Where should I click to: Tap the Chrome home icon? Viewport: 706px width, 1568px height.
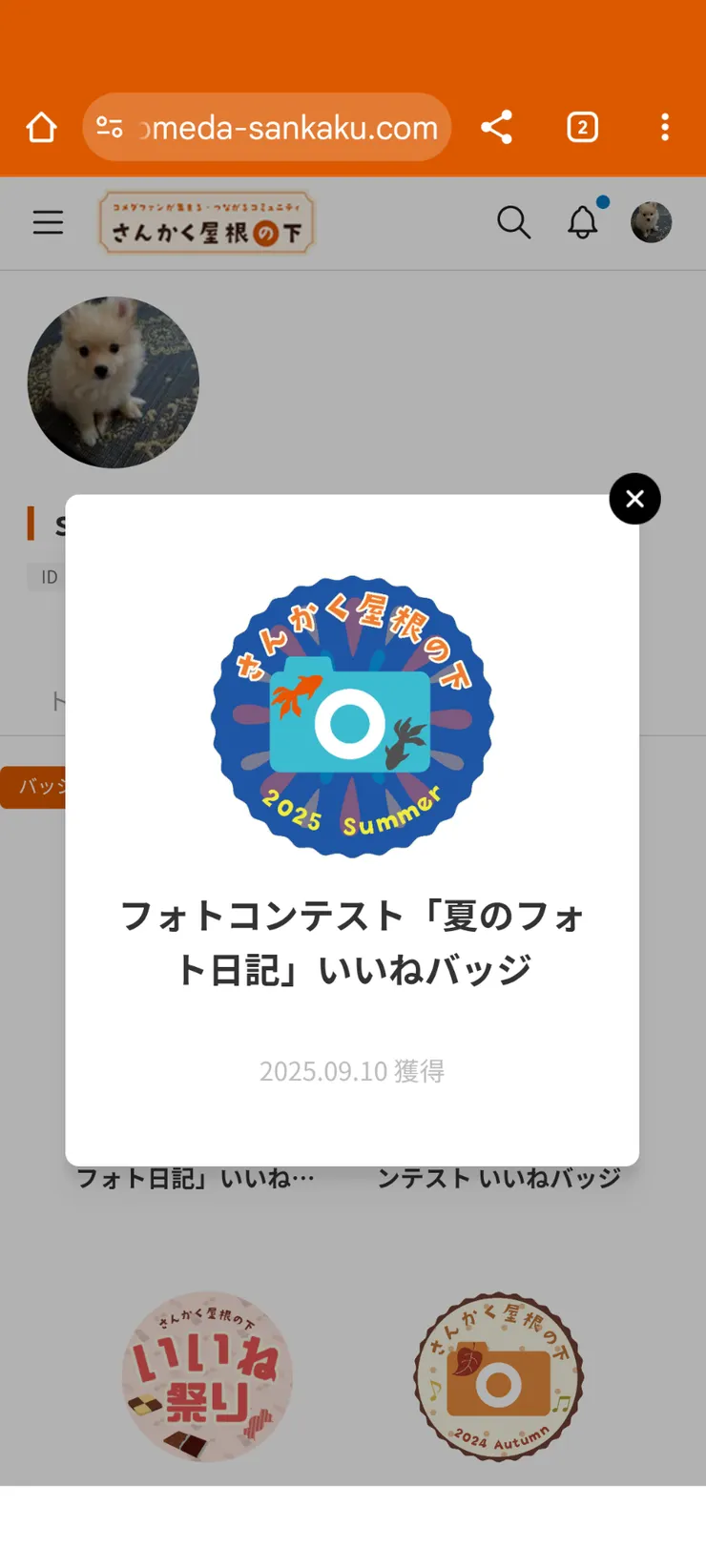pyautogui.click(x=40, y=126)
